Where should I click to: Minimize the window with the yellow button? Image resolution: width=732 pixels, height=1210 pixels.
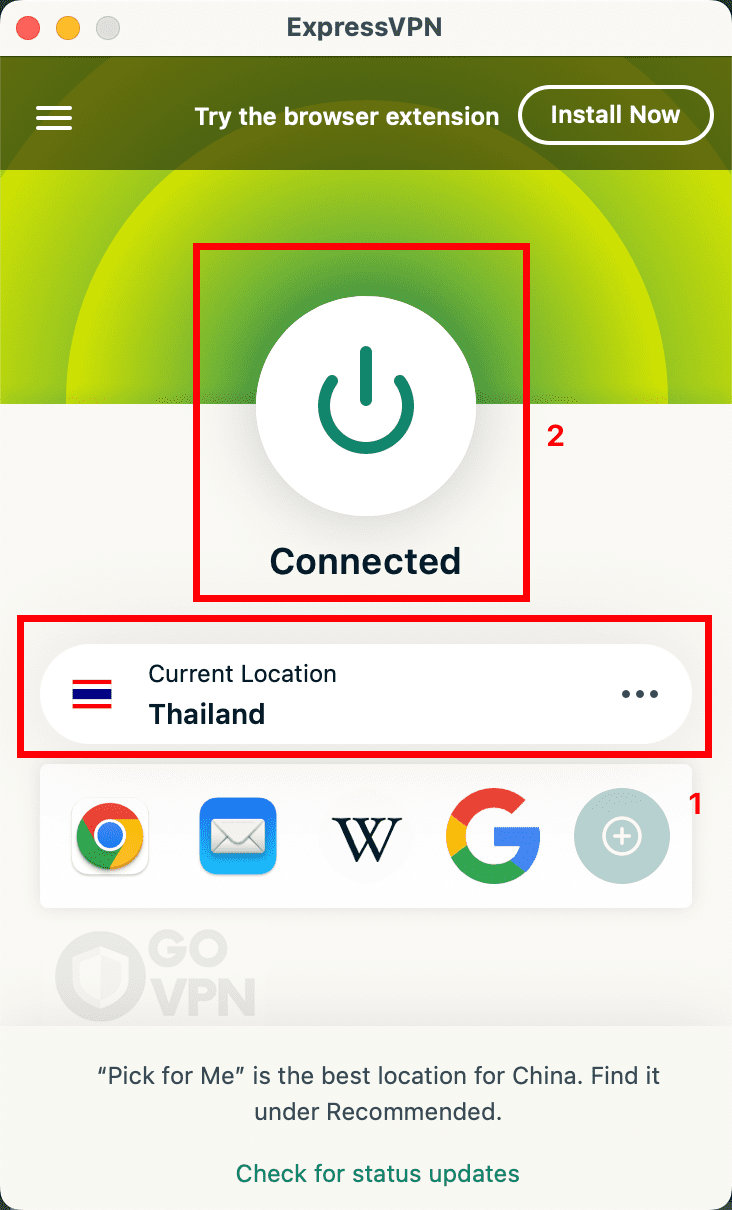[67, 27]
